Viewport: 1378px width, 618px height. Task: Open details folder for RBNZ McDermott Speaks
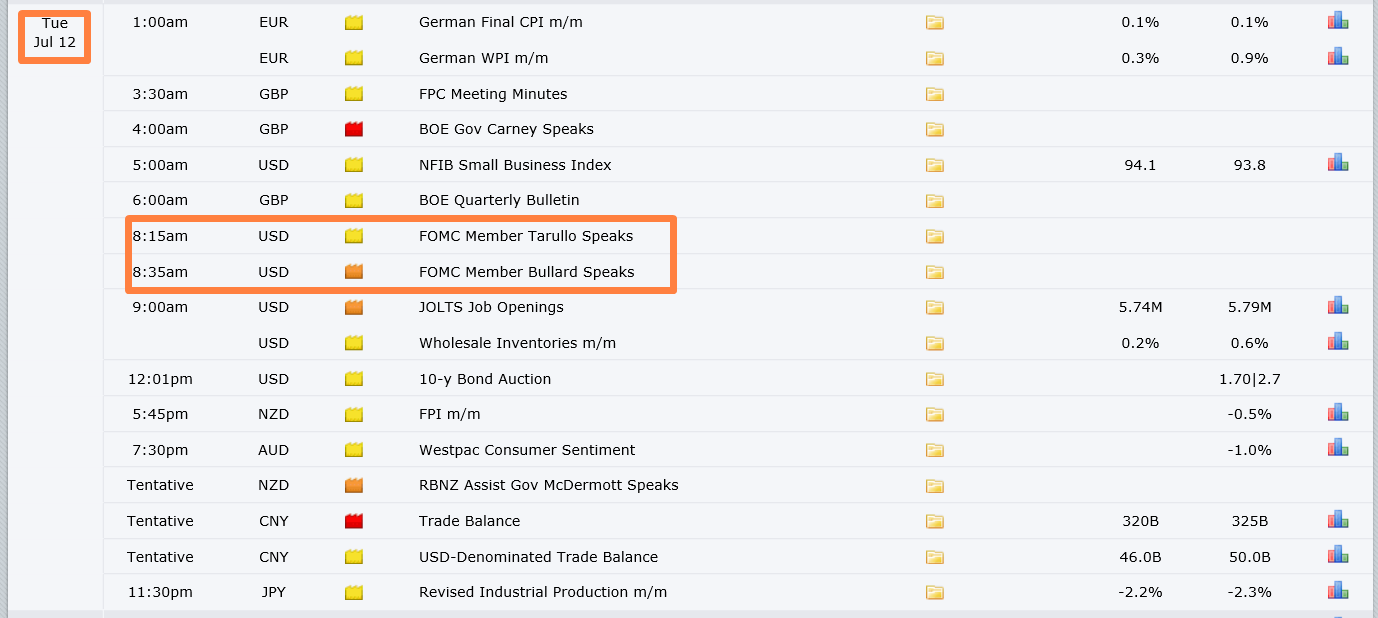coord(934,486)
